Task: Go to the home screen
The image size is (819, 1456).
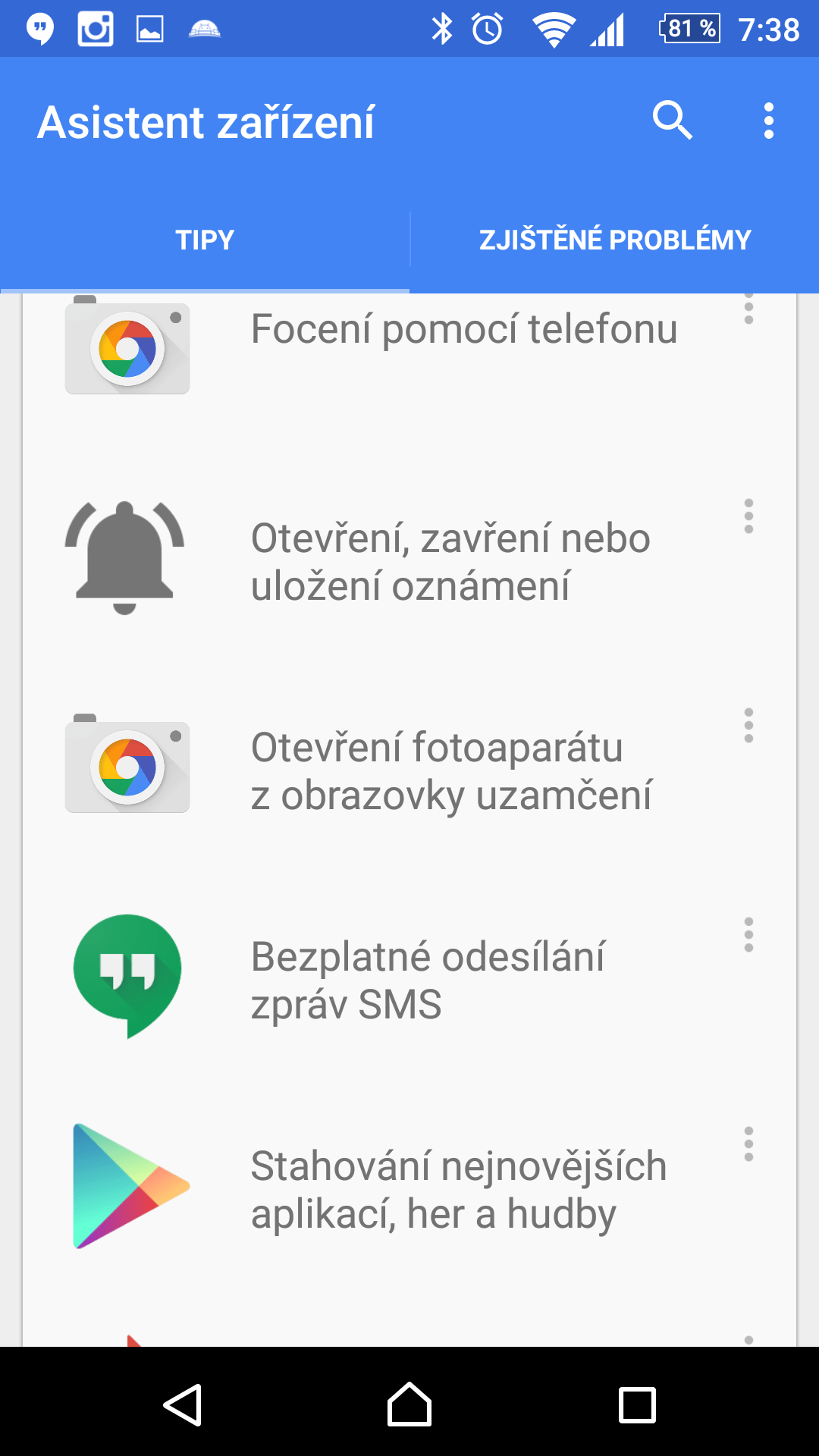Action: [409, 1404]
